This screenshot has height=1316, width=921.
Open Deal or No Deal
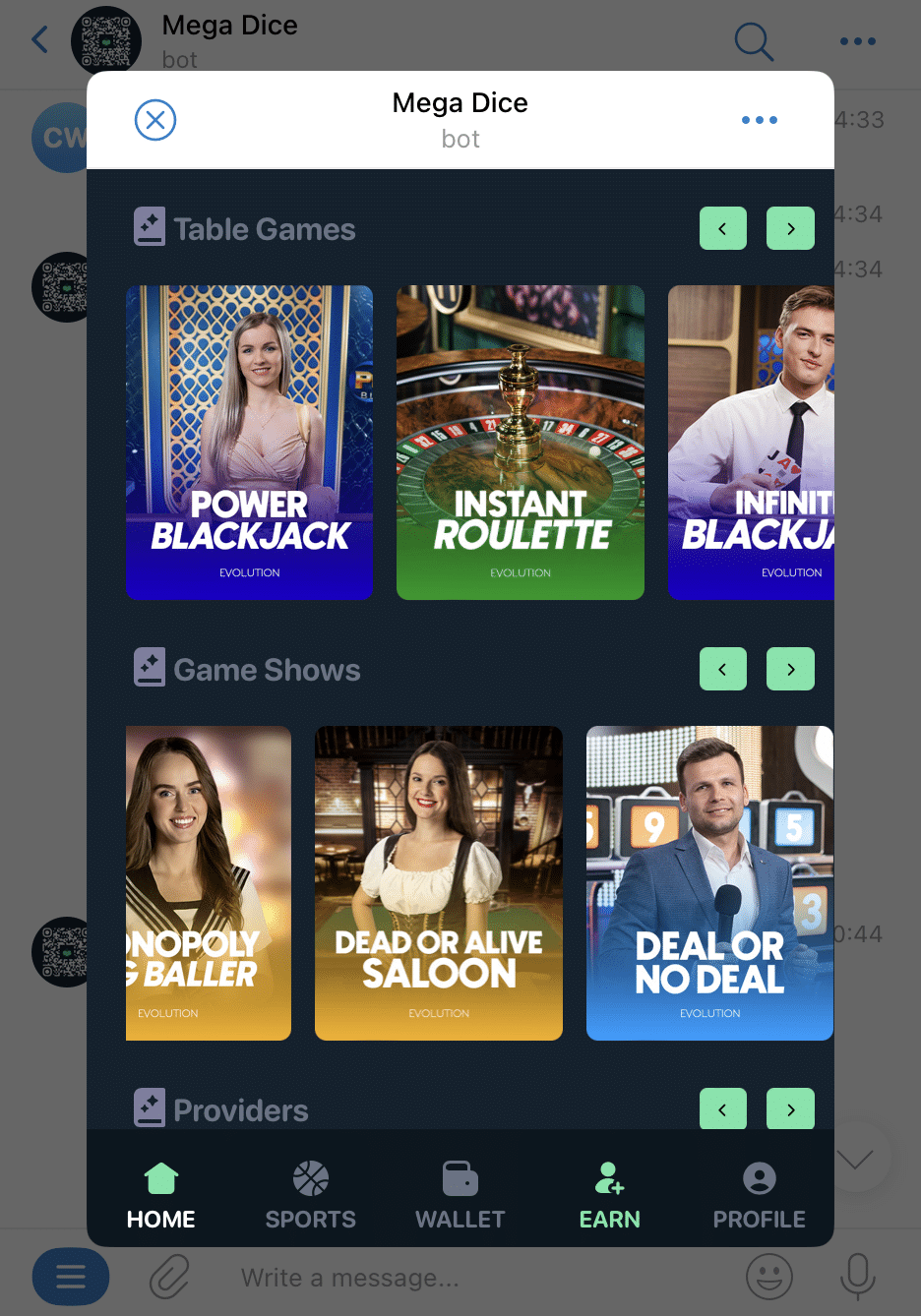tap(709, 882)
